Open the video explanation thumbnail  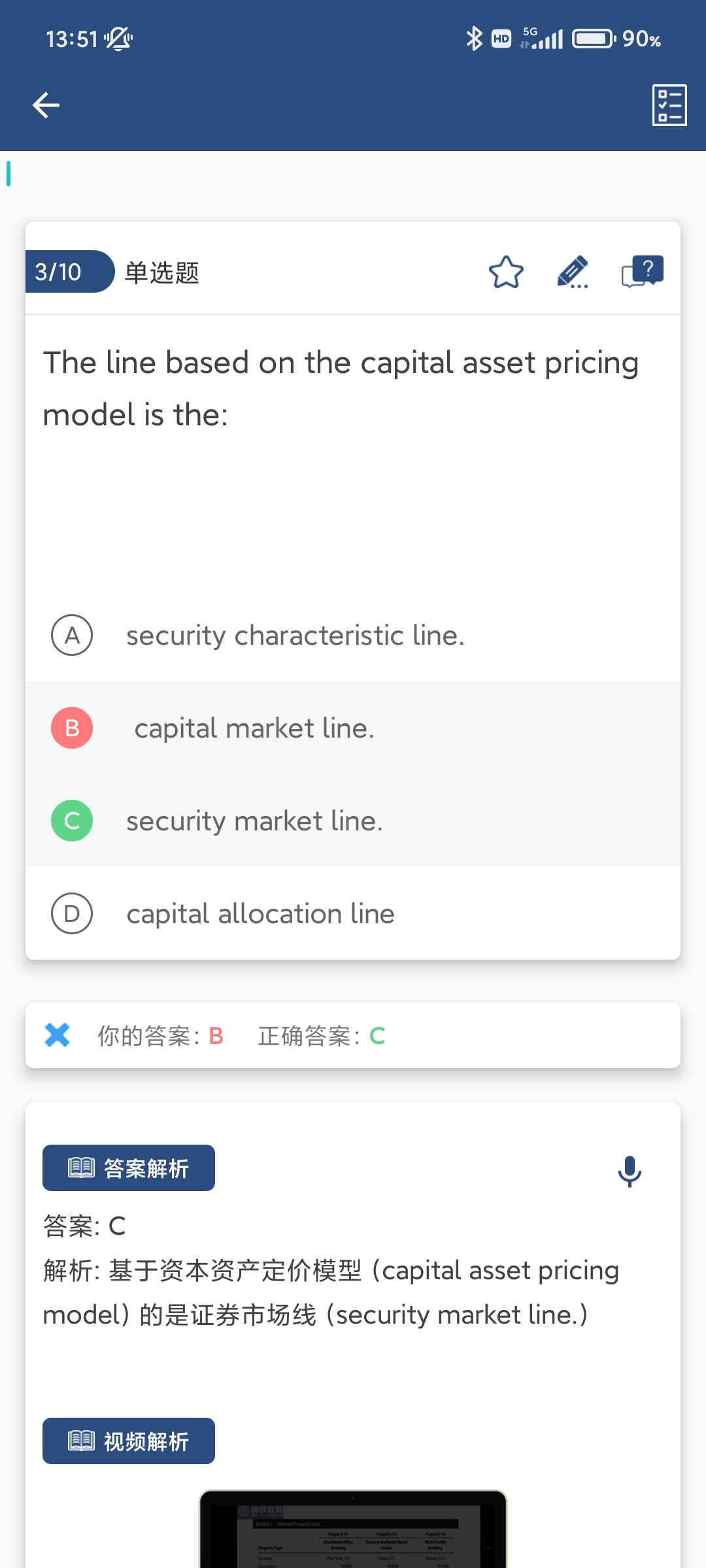click(x=353, y=1529)
